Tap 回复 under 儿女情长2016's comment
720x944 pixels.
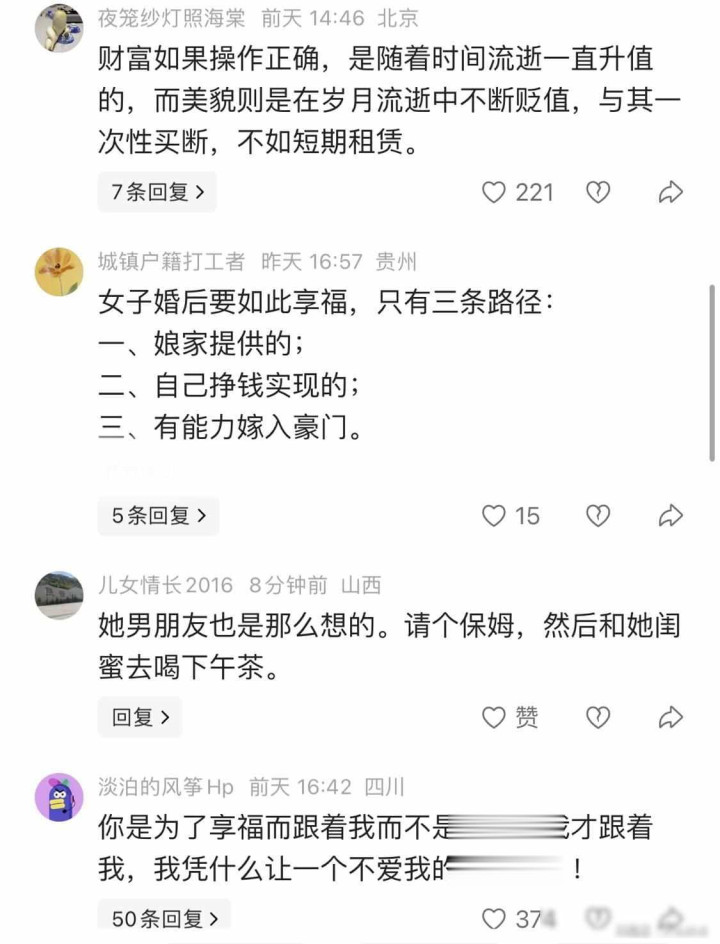[x=140, y=717]
